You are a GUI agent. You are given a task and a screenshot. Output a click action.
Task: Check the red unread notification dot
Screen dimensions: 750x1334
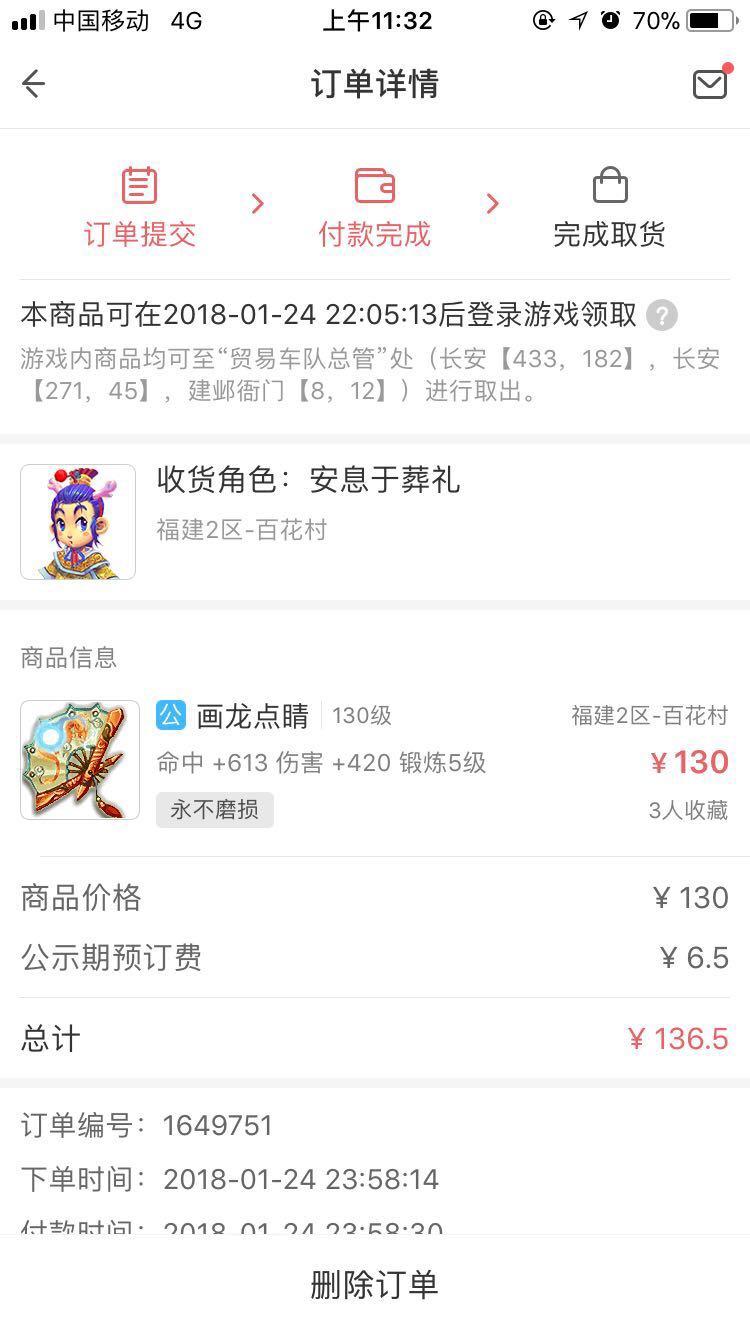[728, 69]
